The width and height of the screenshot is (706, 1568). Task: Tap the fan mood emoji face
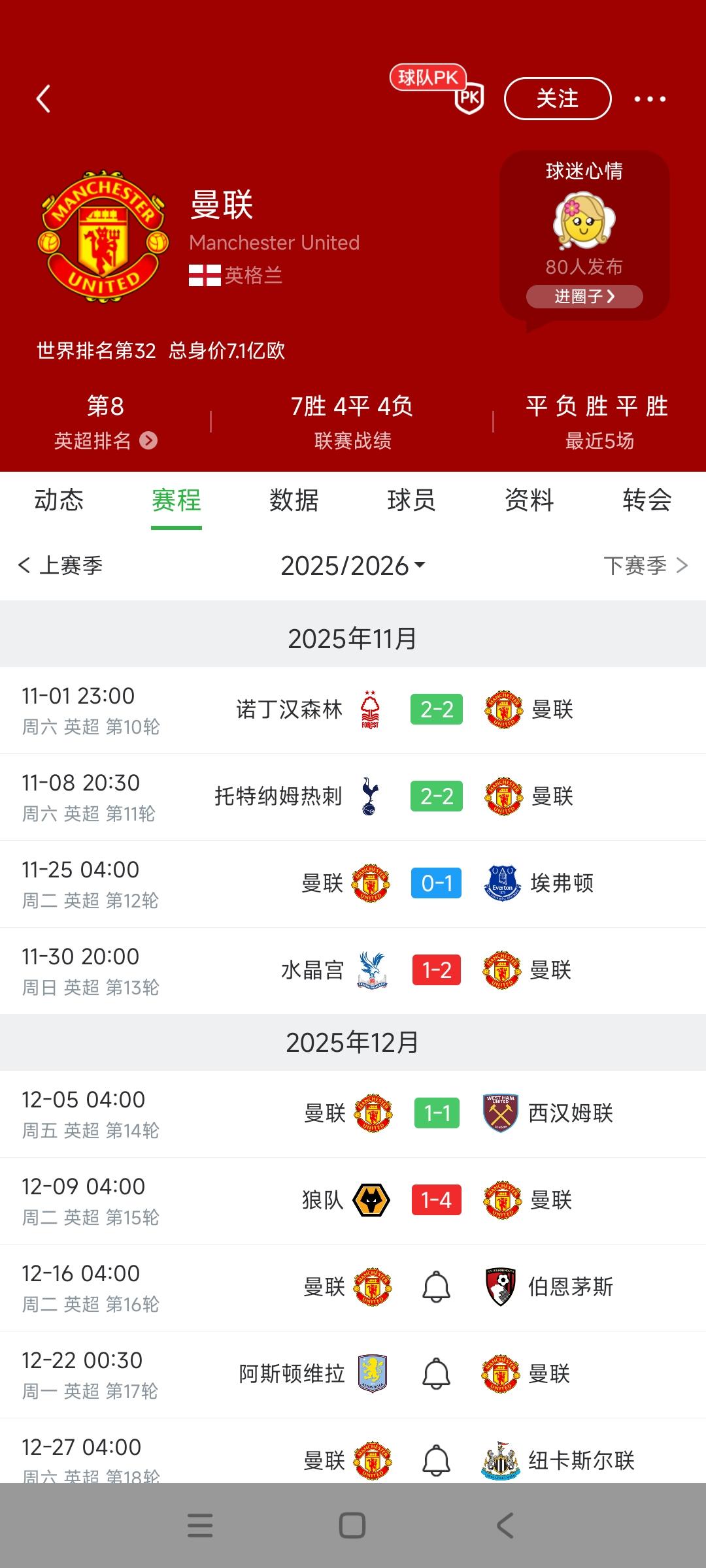tap(581, 222)
